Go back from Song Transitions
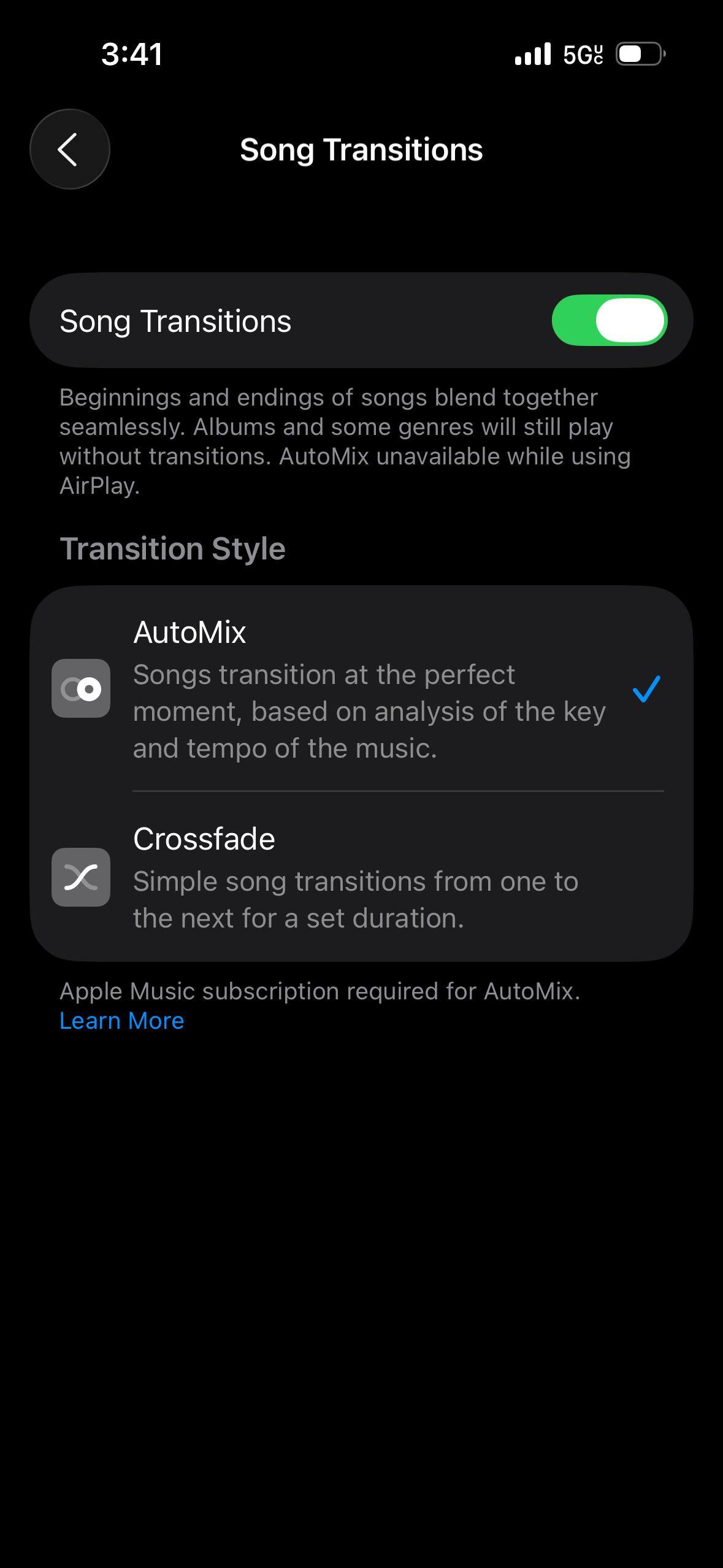Image resolution: width=723 pixels, height=1568 pixels. [x=69, y=149]
